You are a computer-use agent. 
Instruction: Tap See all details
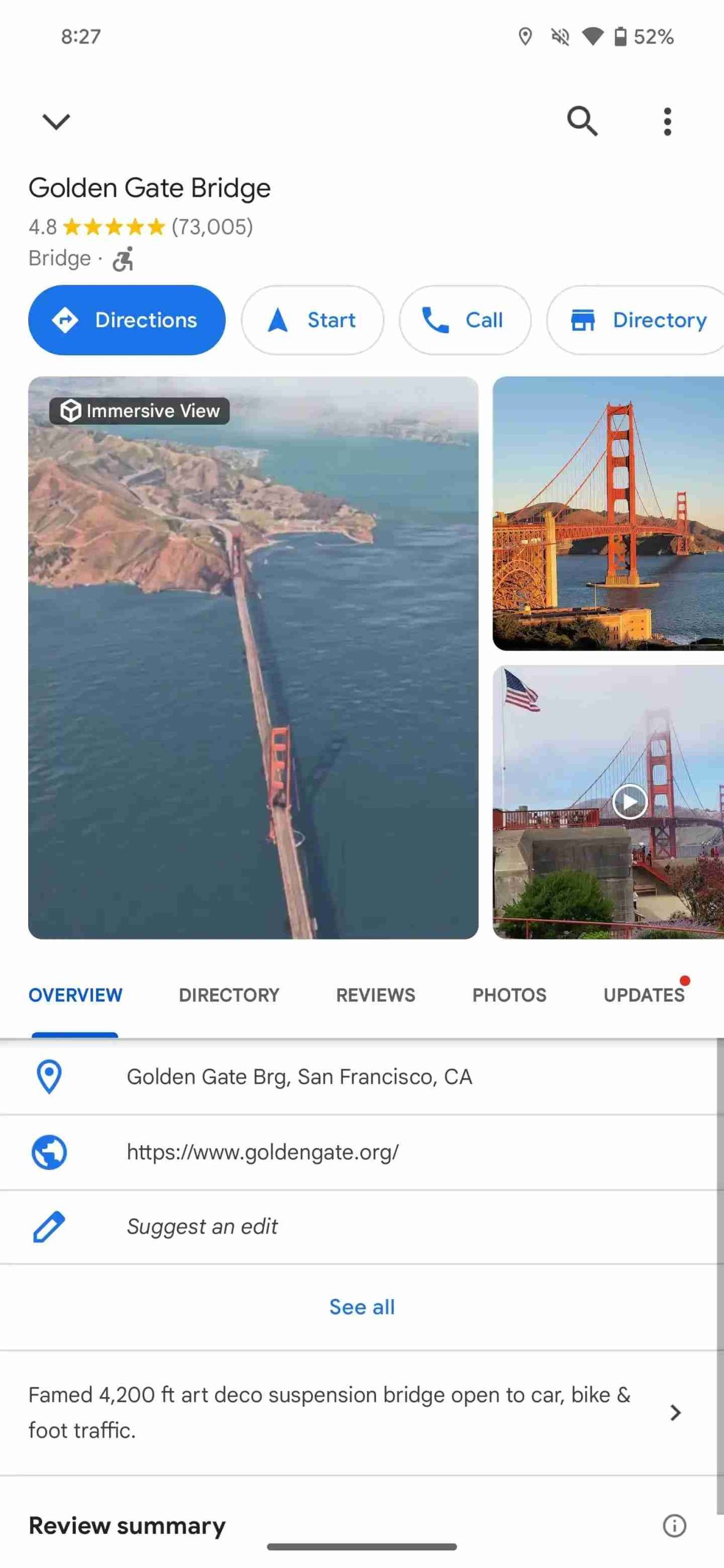click(x=362, y=1306)
